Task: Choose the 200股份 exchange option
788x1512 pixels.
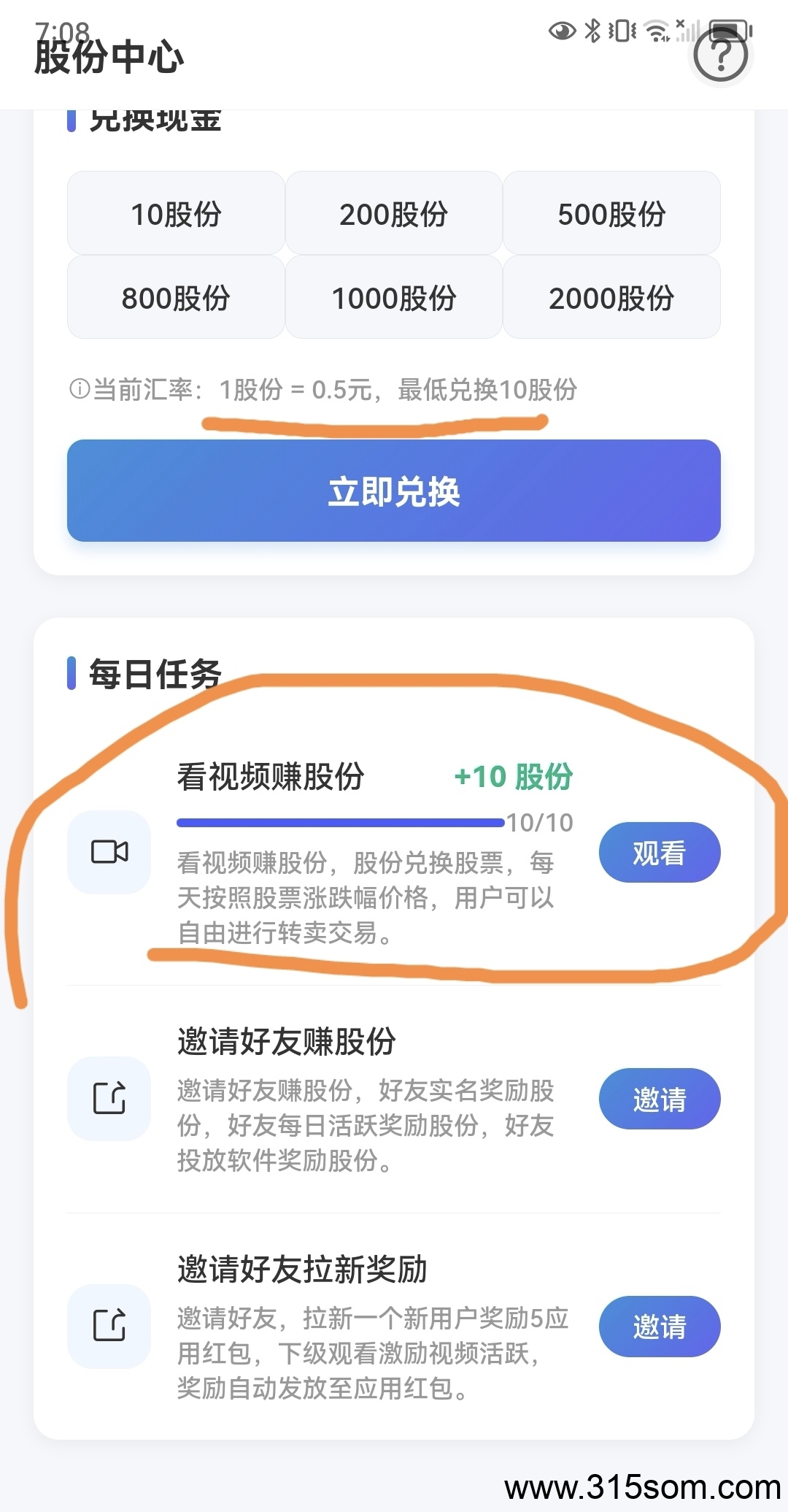Action: pos(393,213)
